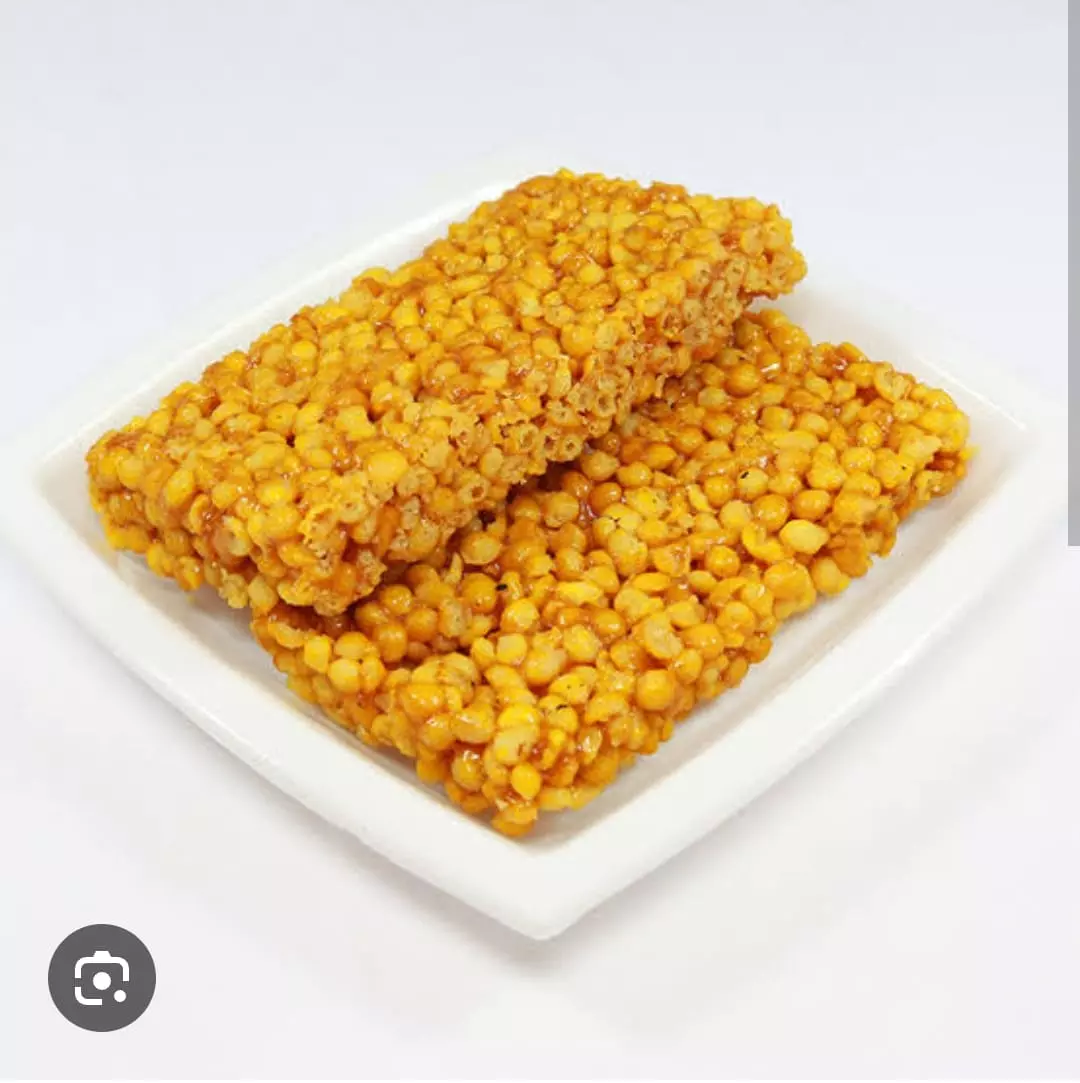Tap the visual search lens icon
1080x1083 pixels.
point(102,977)
